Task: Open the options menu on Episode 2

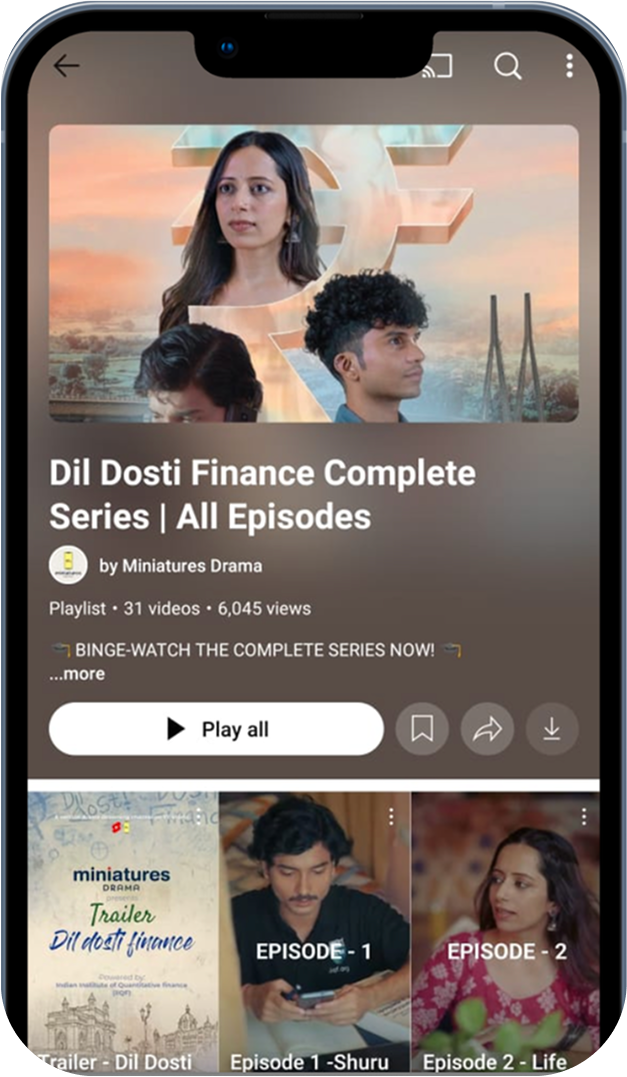Action: point(583,817)
